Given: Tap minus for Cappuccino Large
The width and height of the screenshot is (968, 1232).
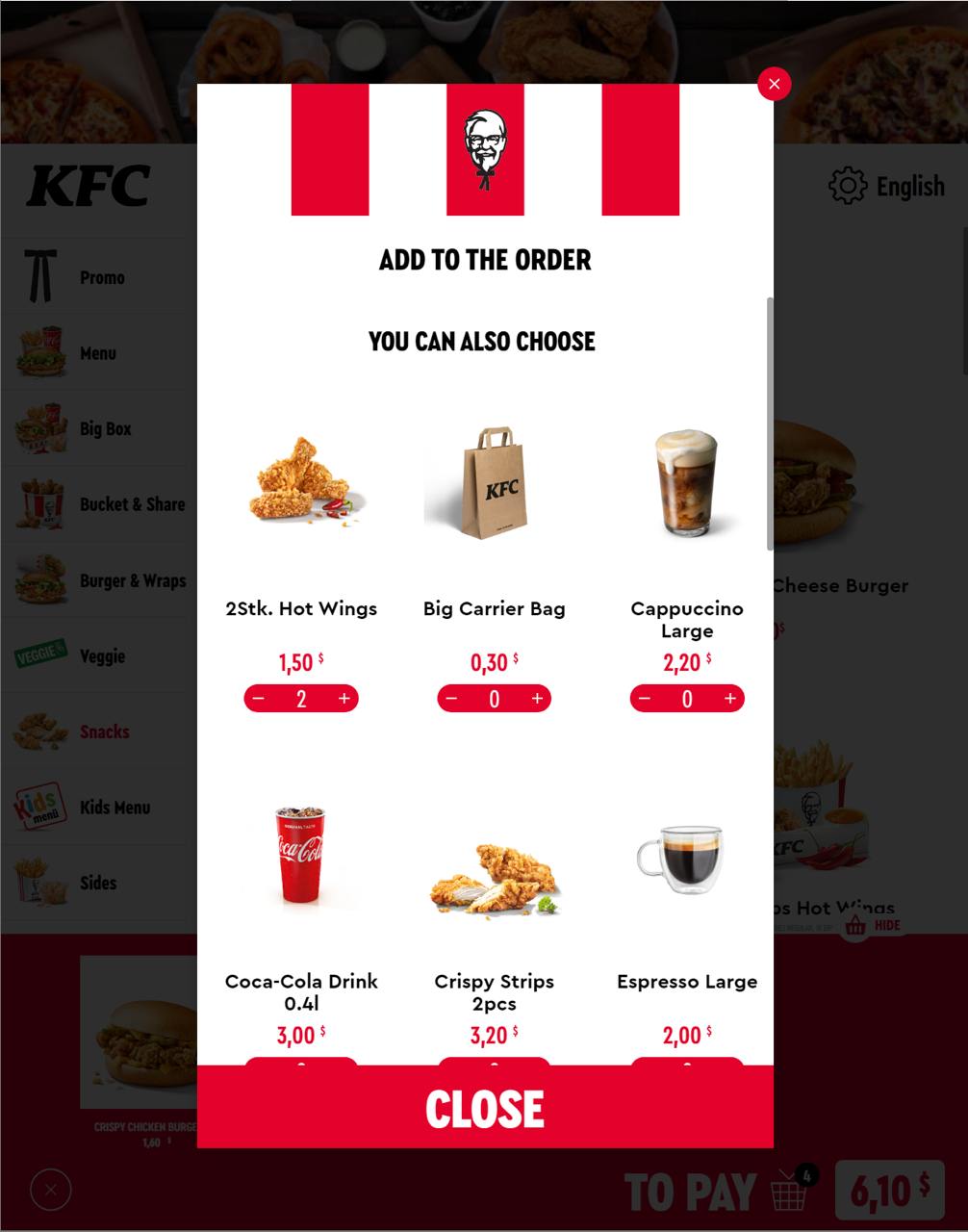Looking at the screenshot, I should coord(645,699).
